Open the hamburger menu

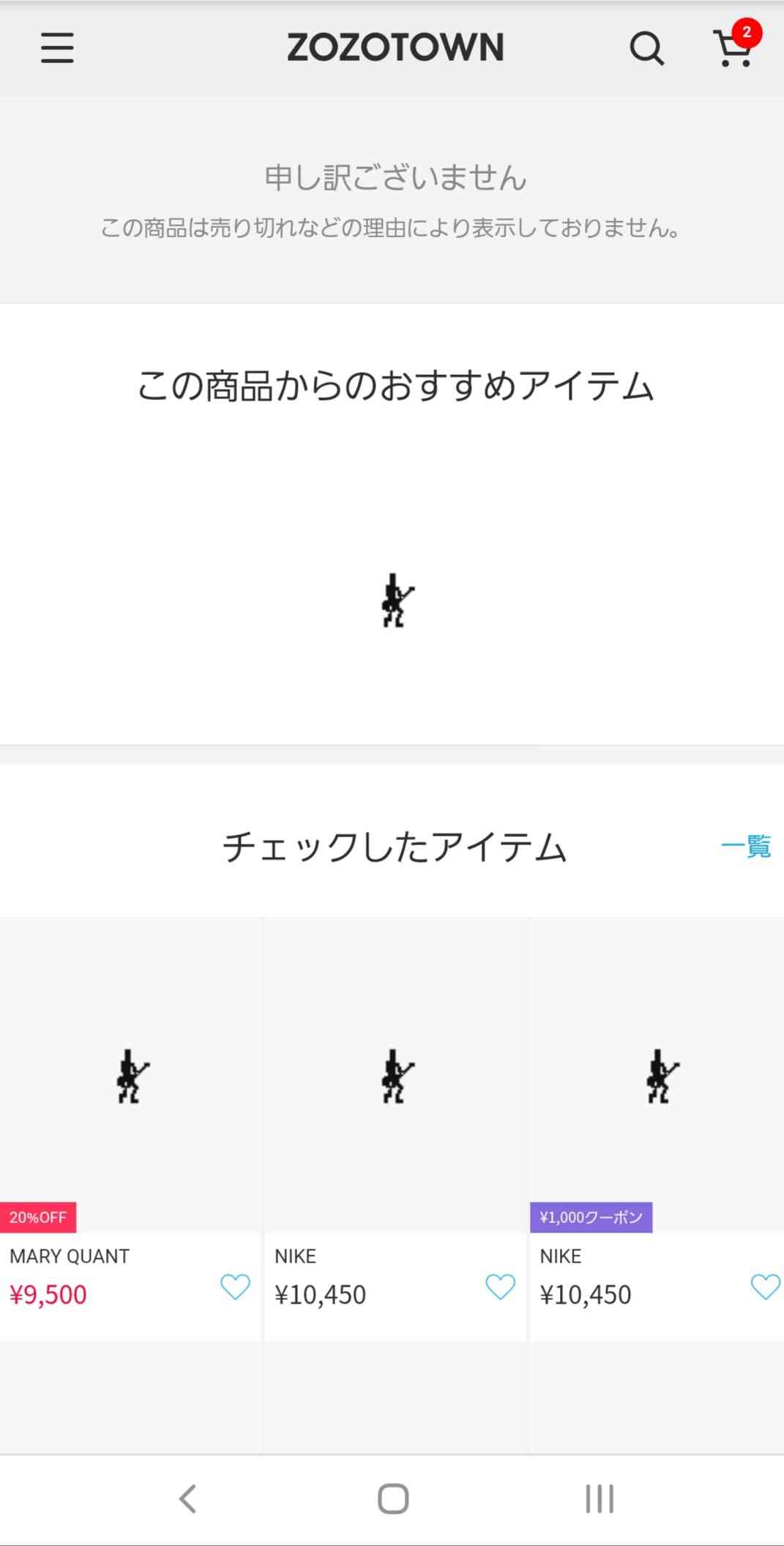coord(57,48)
